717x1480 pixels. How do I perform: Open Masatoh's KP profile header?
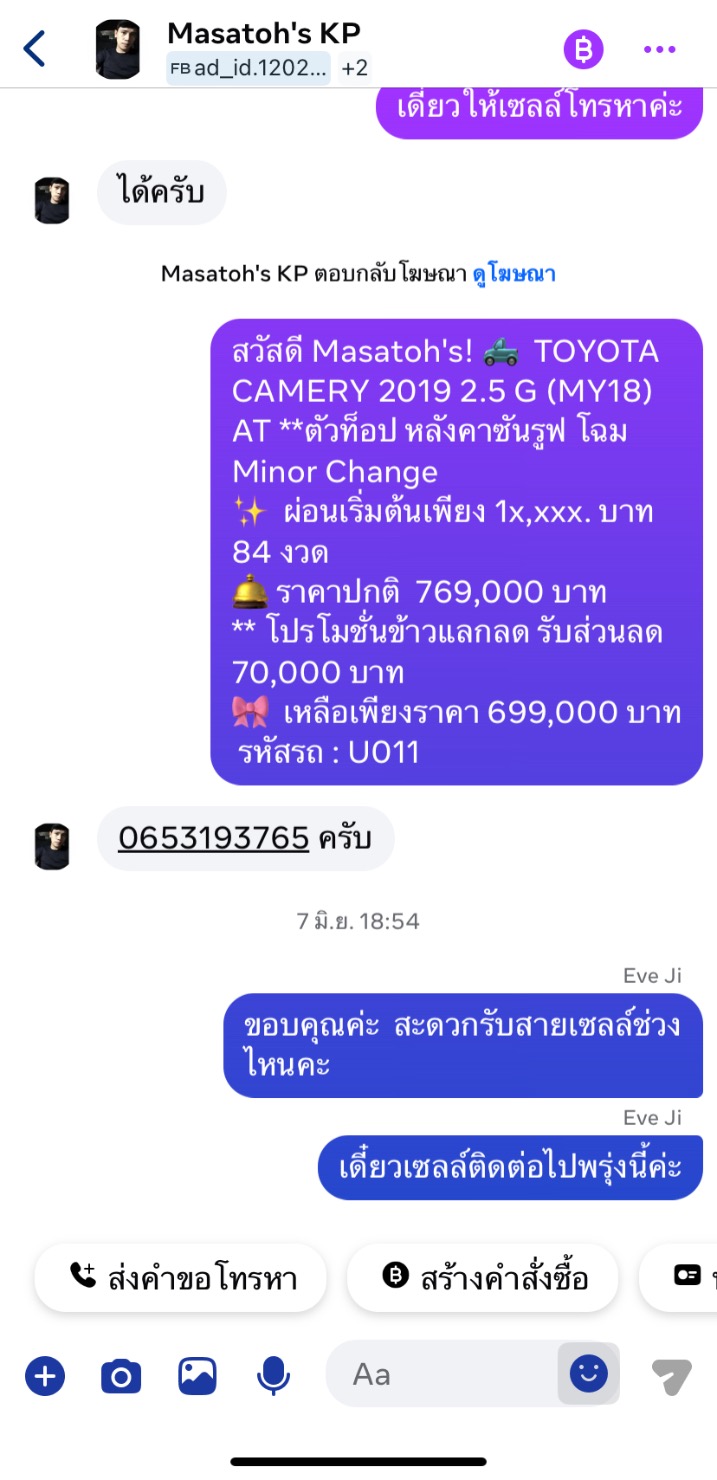click(x=263, y=33)
